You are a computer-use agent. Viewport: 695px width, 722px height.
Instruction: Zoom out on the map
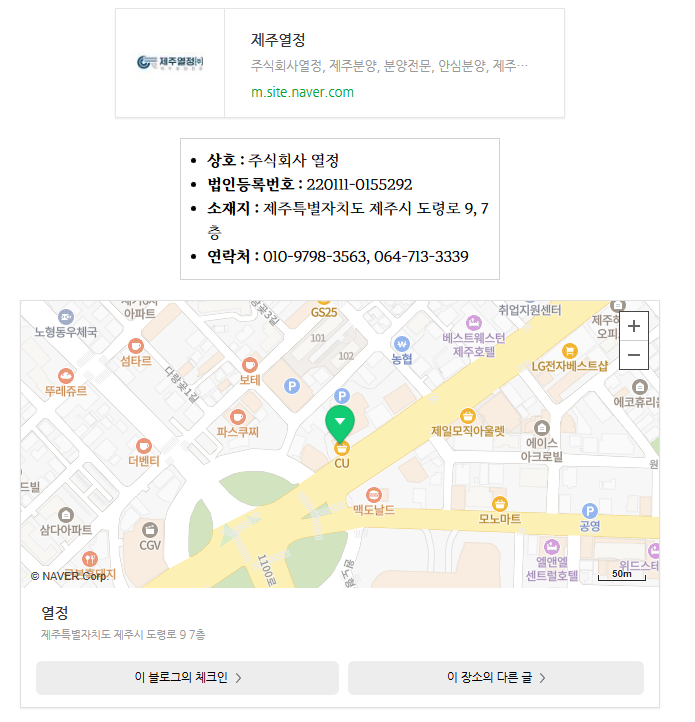coord(634,355)
